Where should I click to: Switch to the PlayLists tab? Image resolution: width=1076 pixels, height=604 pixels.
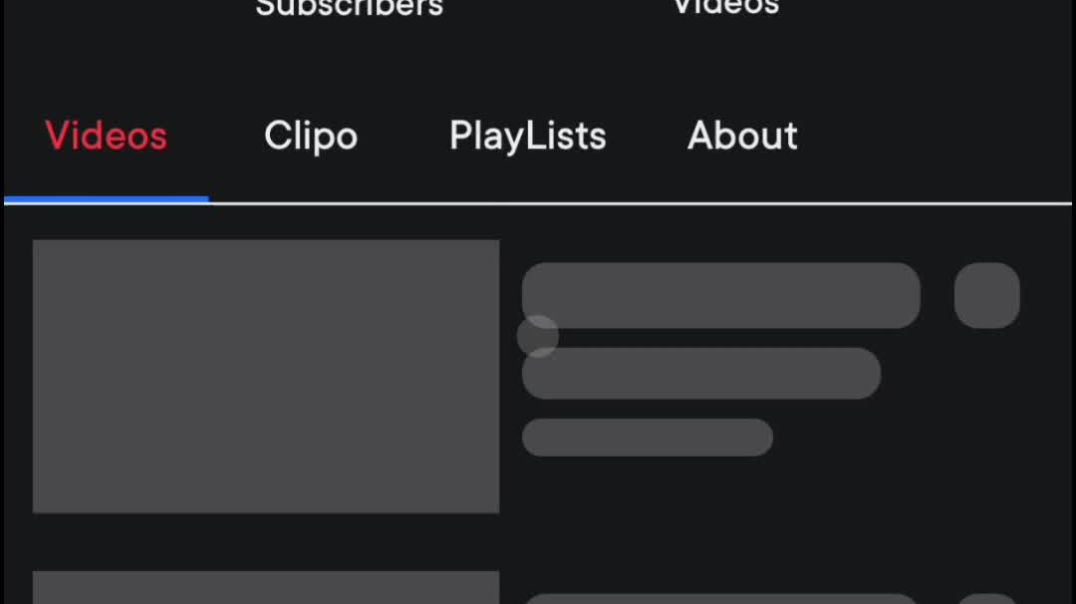527,136
